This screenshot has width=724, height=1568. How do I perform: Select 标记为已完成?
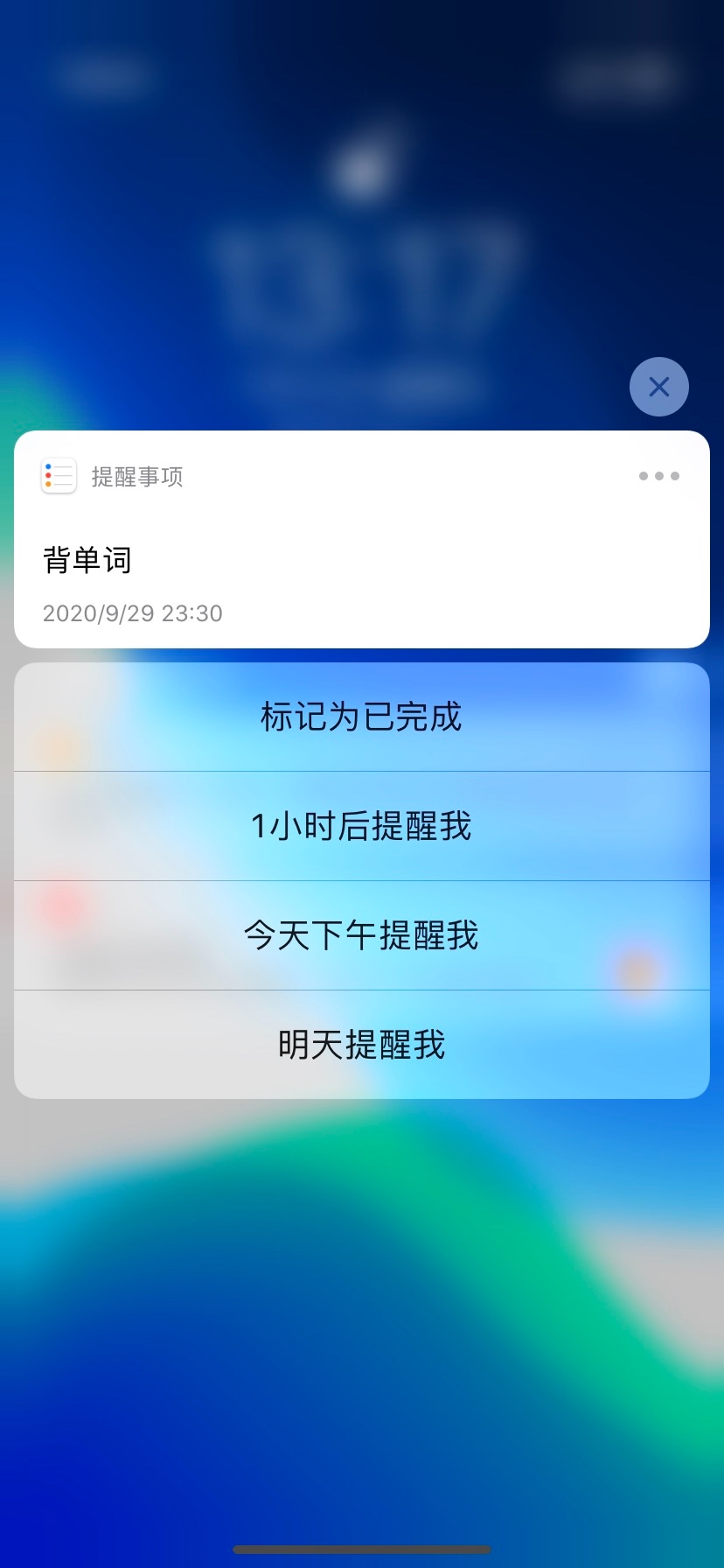pyautogui.click(x=361, y=717)
